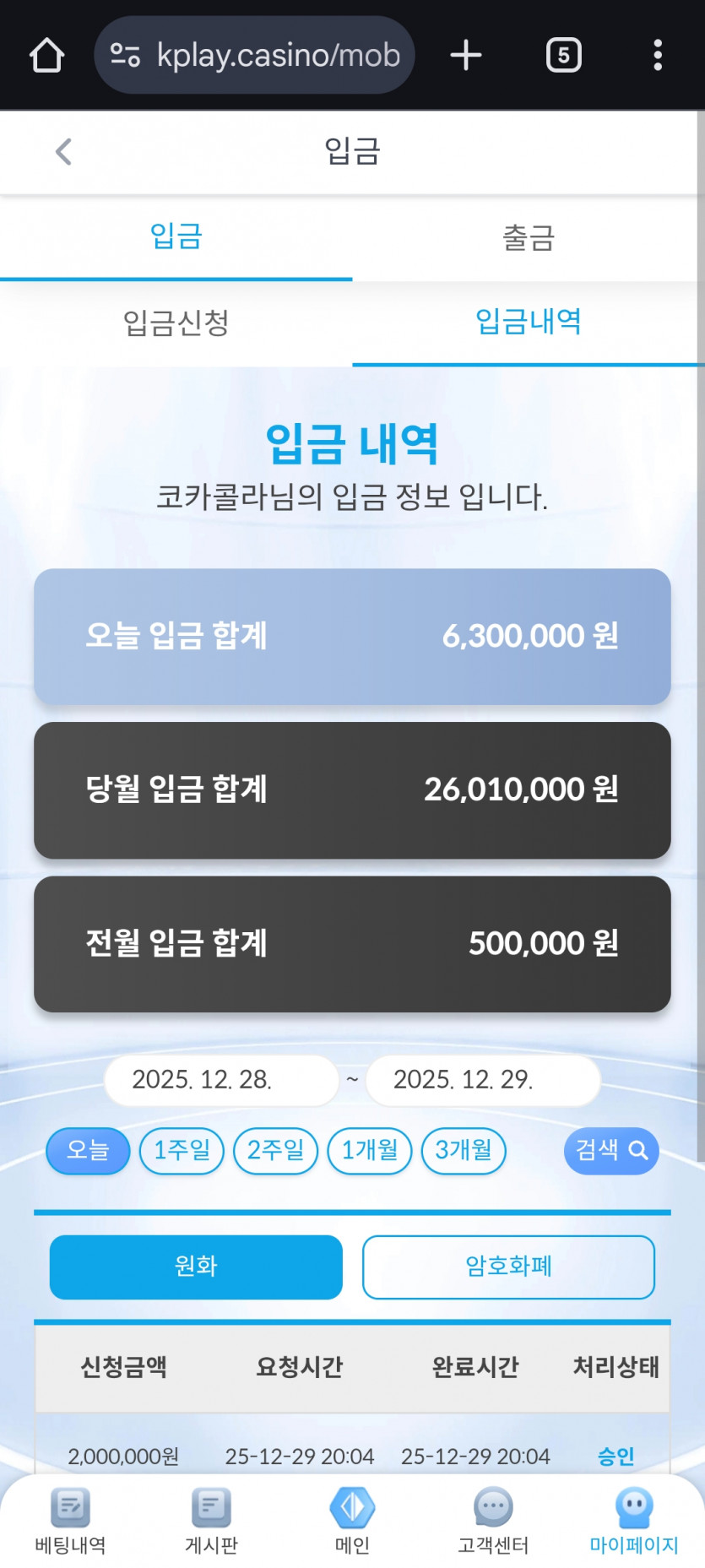Switch to the 출금 withdrawal tab
This screenshot has width=705, height=1568.
(529, 239)
